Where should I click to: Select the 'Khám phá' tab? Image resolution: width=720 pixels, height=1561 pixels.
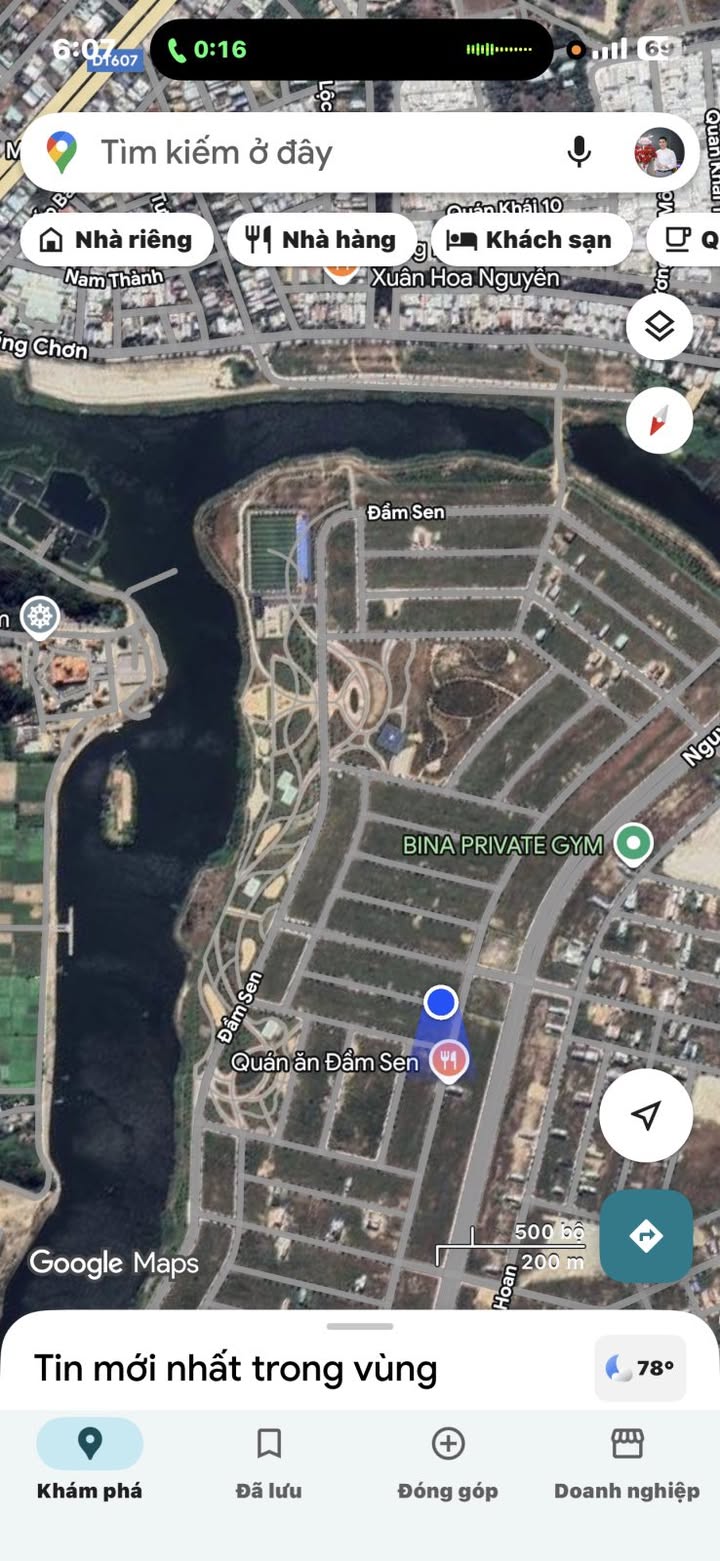pyautogui.click(x=90, y=1462)
